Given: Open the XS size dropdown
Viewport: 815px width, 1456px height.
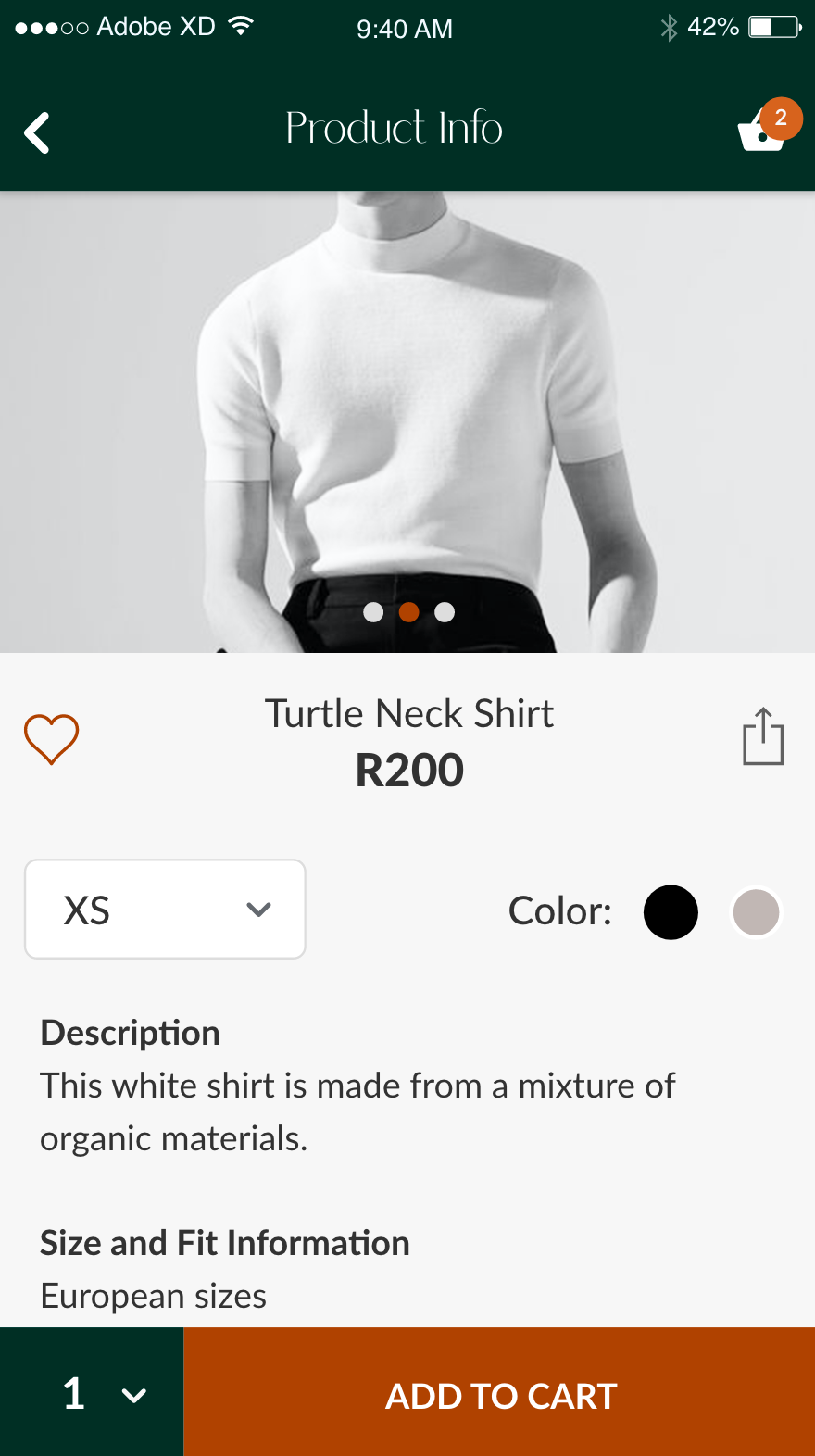Looking at the screenshot, I should click(x=165, y=910).
